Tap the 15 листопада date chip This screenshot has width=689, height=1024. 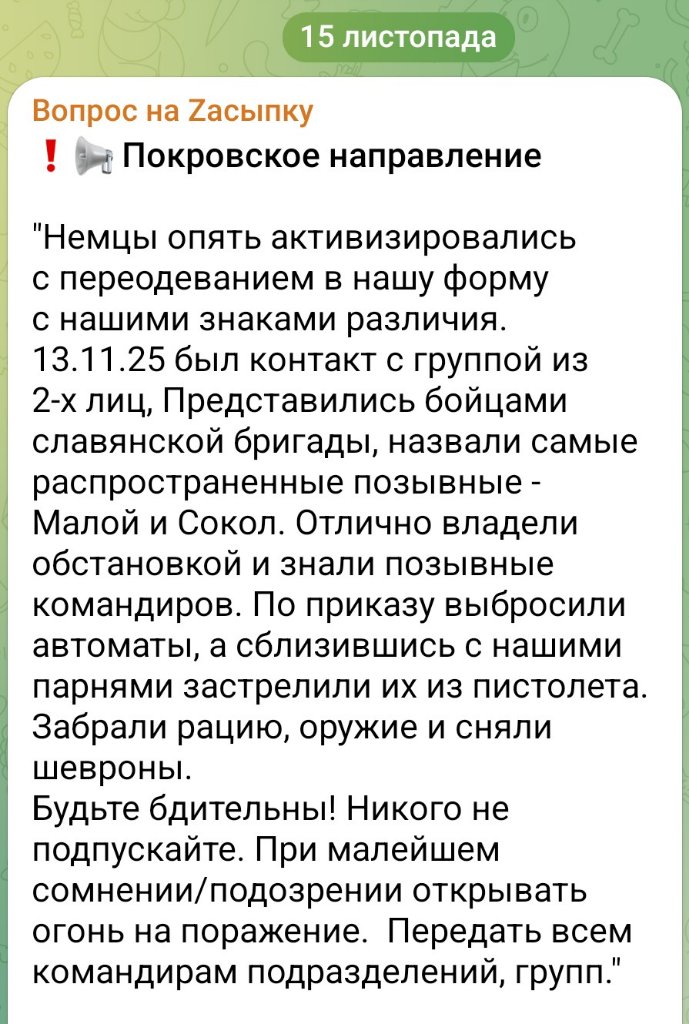(398, 37)
